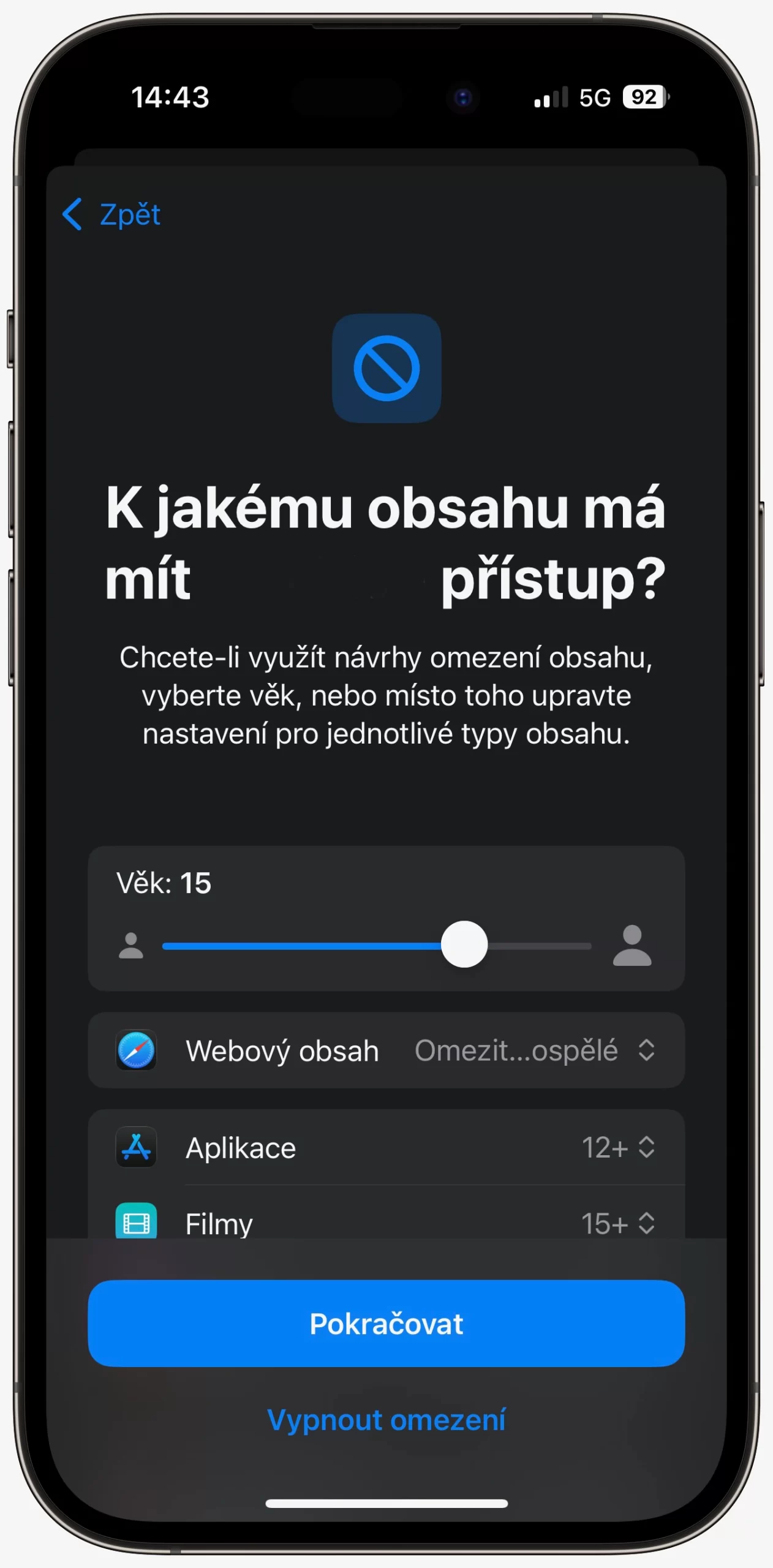Go back with the Zpět button
This screenshot has height=1568, width=773.
pyautogui.click(x=113, y=214)
